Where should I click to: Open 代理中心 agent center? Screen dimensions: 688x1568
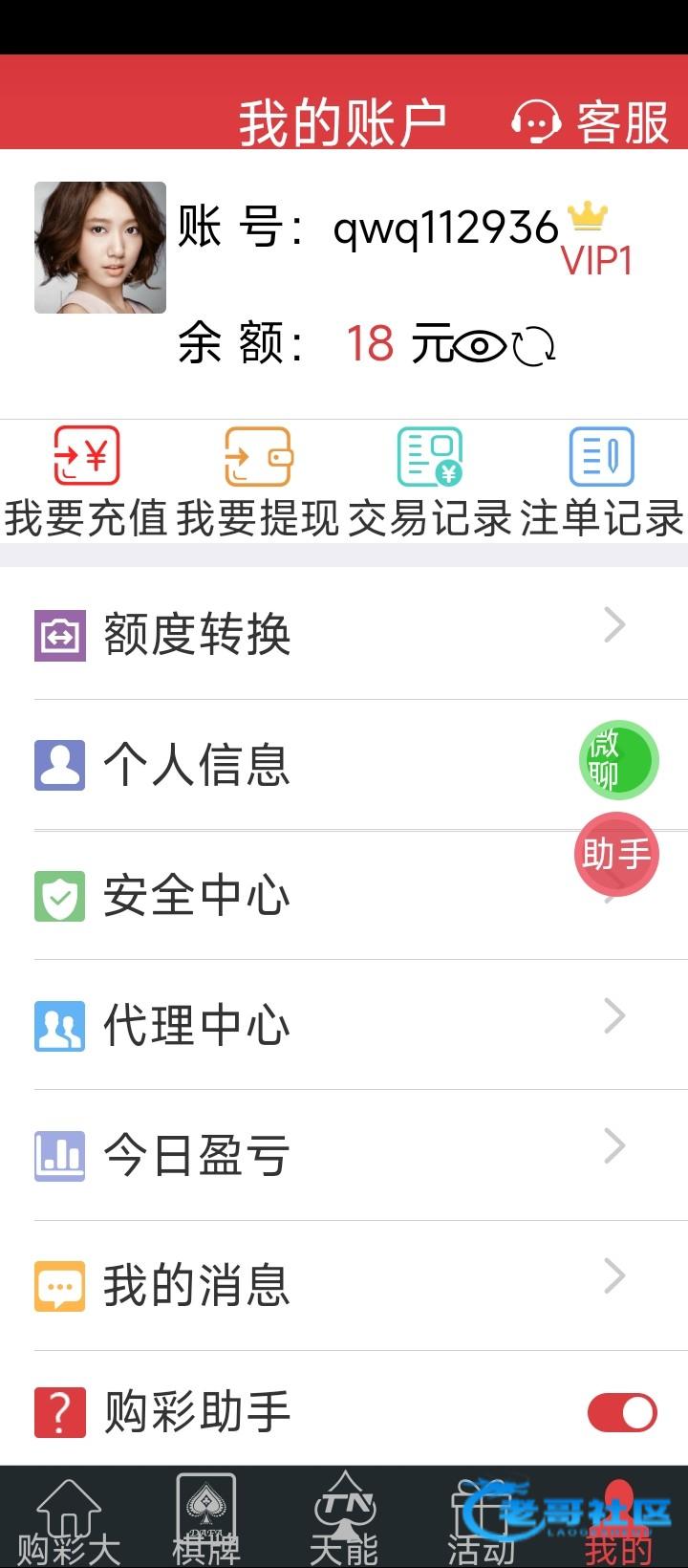tap(344, 1025)
